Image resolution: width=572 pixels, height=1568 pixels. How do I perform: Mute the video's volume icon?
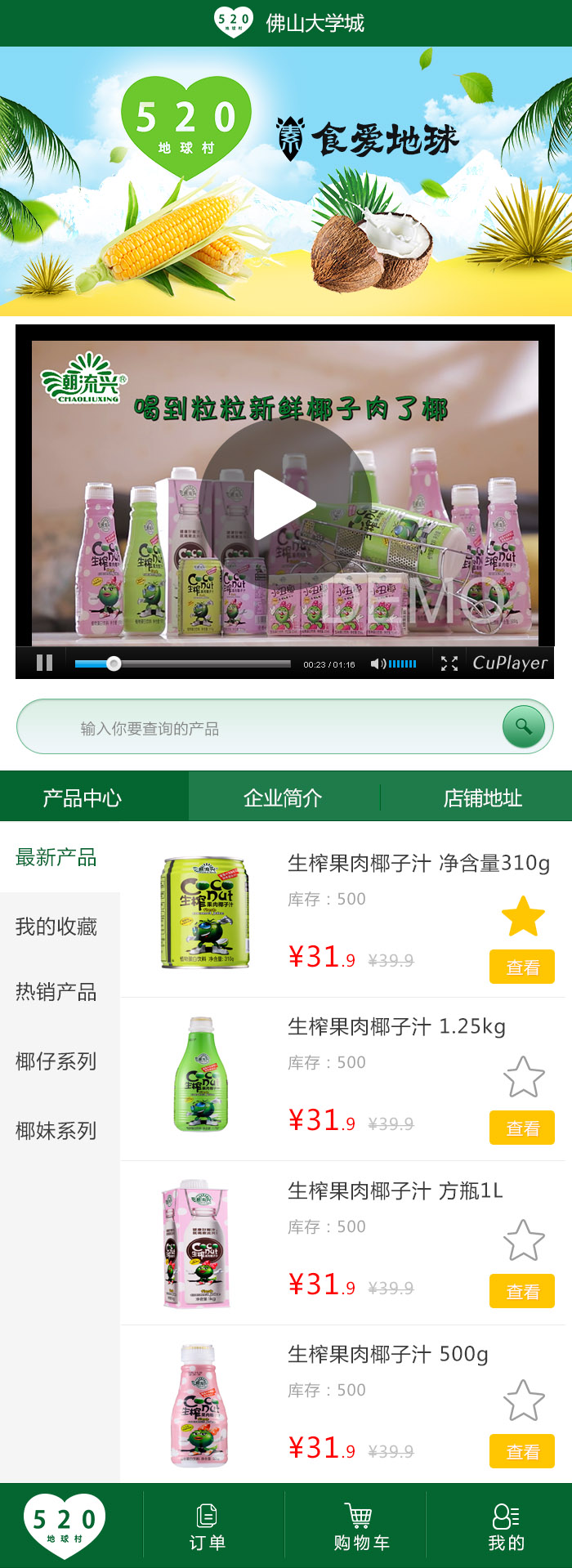tap(378, 663)
